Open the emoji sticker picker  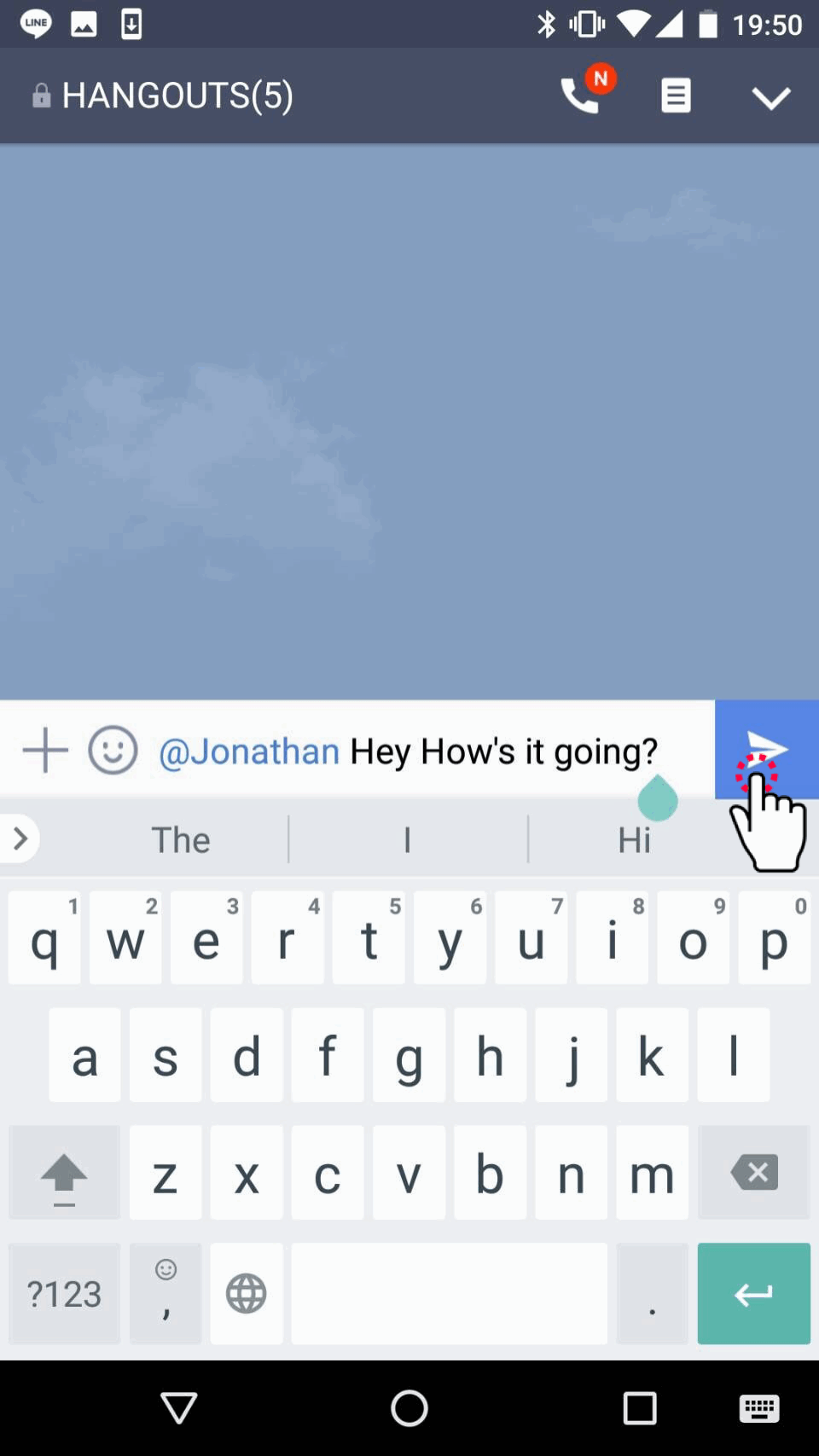[113, 751]
